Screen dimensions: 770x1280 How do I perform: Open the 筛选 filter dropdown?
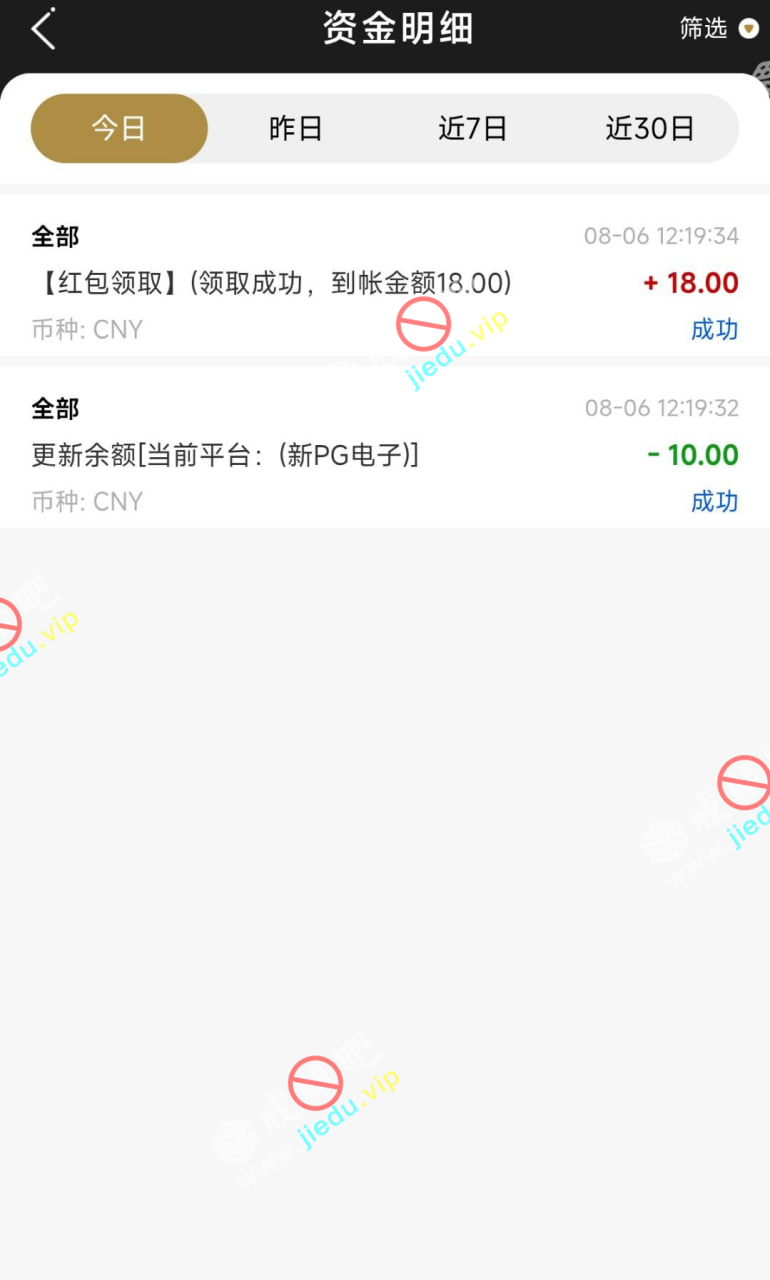click(x=718, y=29)
